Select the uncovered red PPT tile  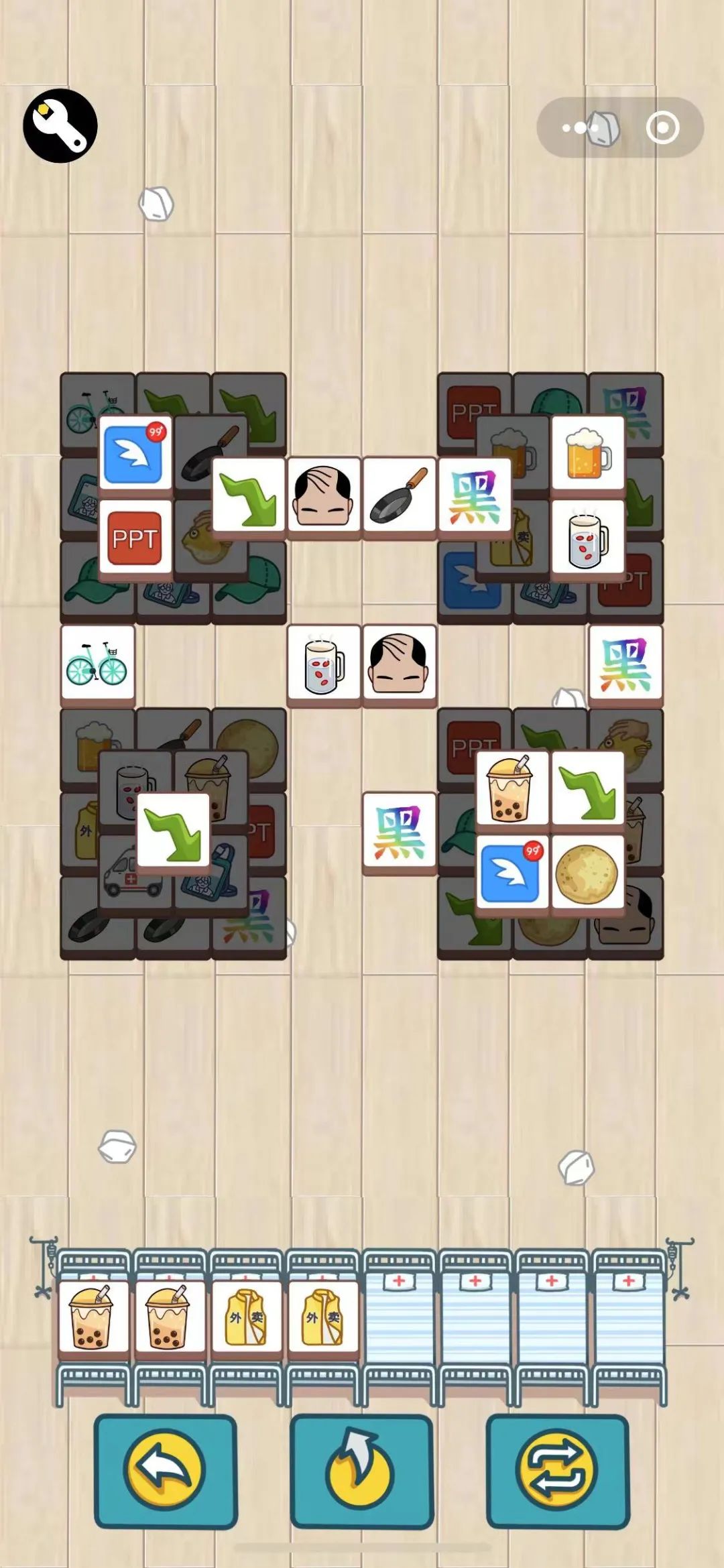[x=135, y=538]
